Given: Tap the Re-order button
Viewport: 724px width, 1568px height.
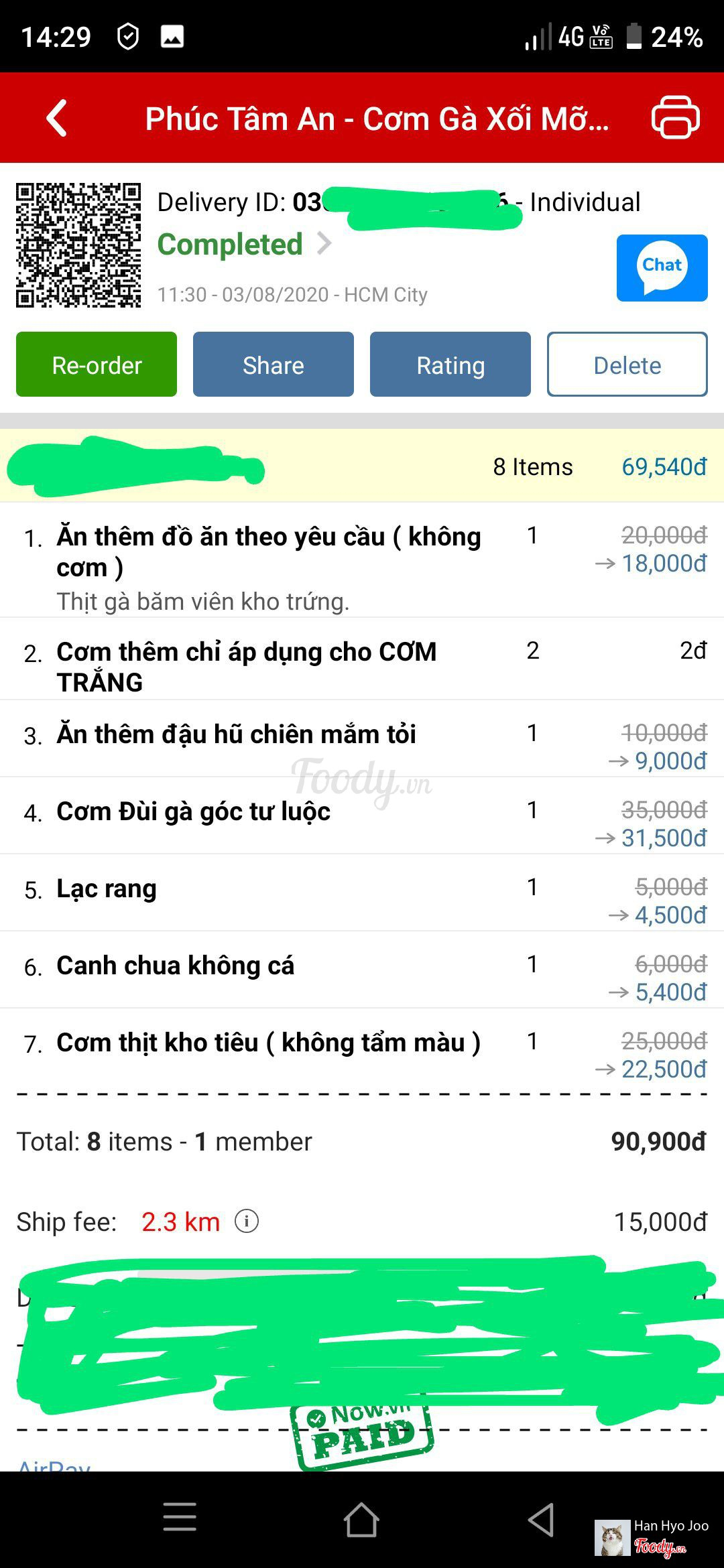Looking at the screenshot, I should pos(97,365).
